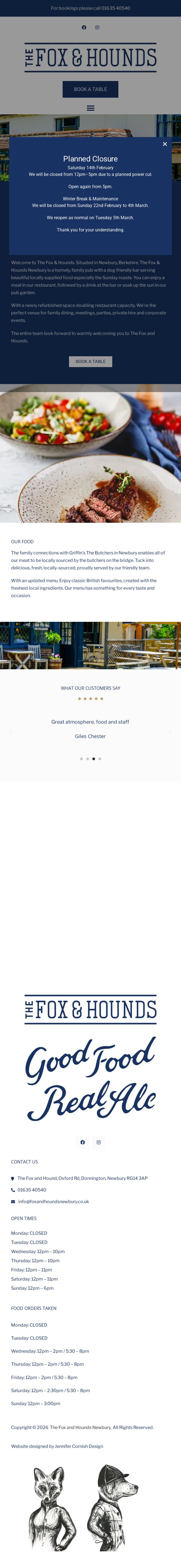This screenshot has width=181, height=1568.
Task: Open the pub address on Oxford Rd
Action: point(82,1178)
